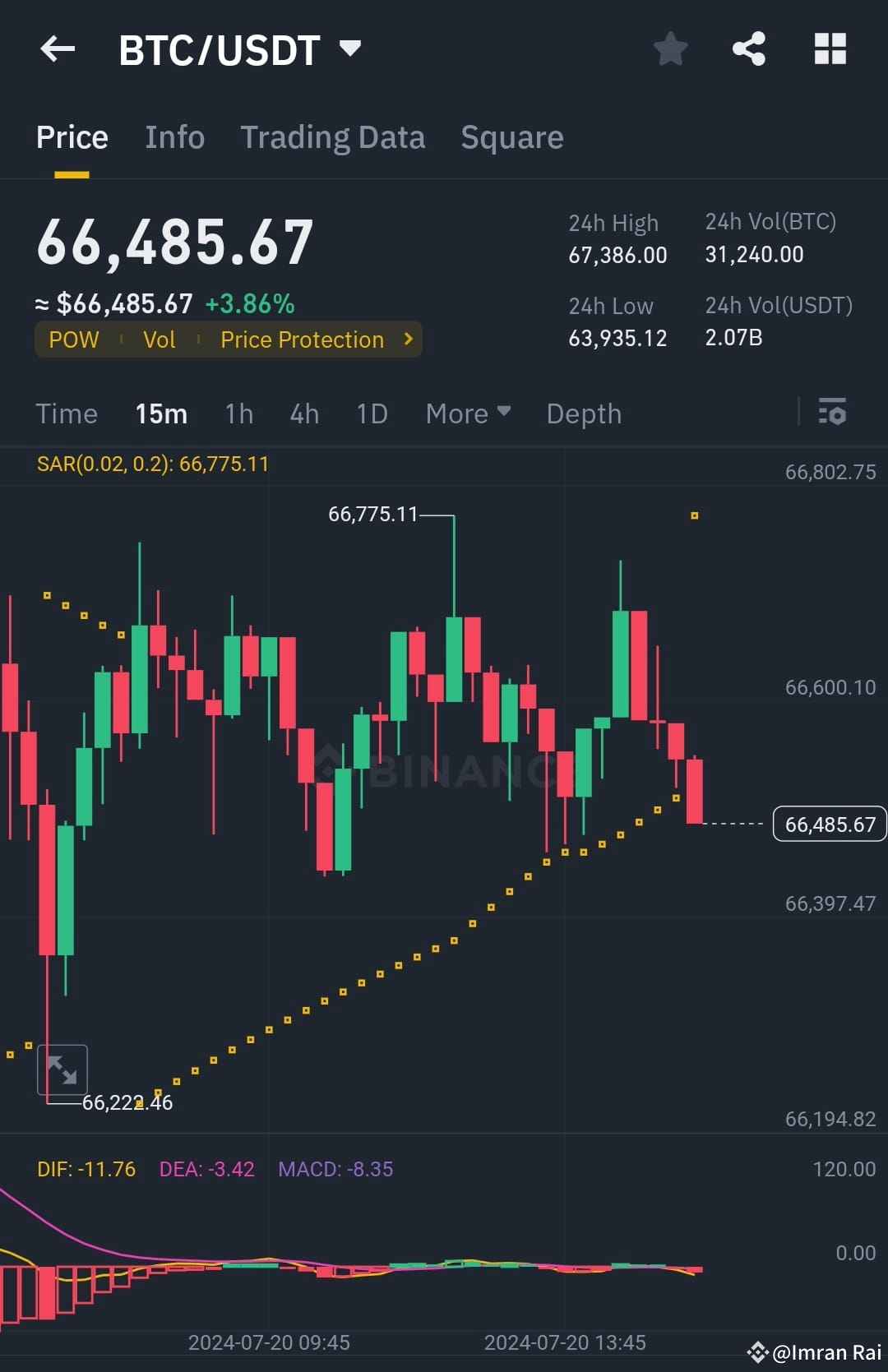Expand the chart to fullscreen view
The width and height of the screenshot is (888, 1372).
coord(62,1069)
